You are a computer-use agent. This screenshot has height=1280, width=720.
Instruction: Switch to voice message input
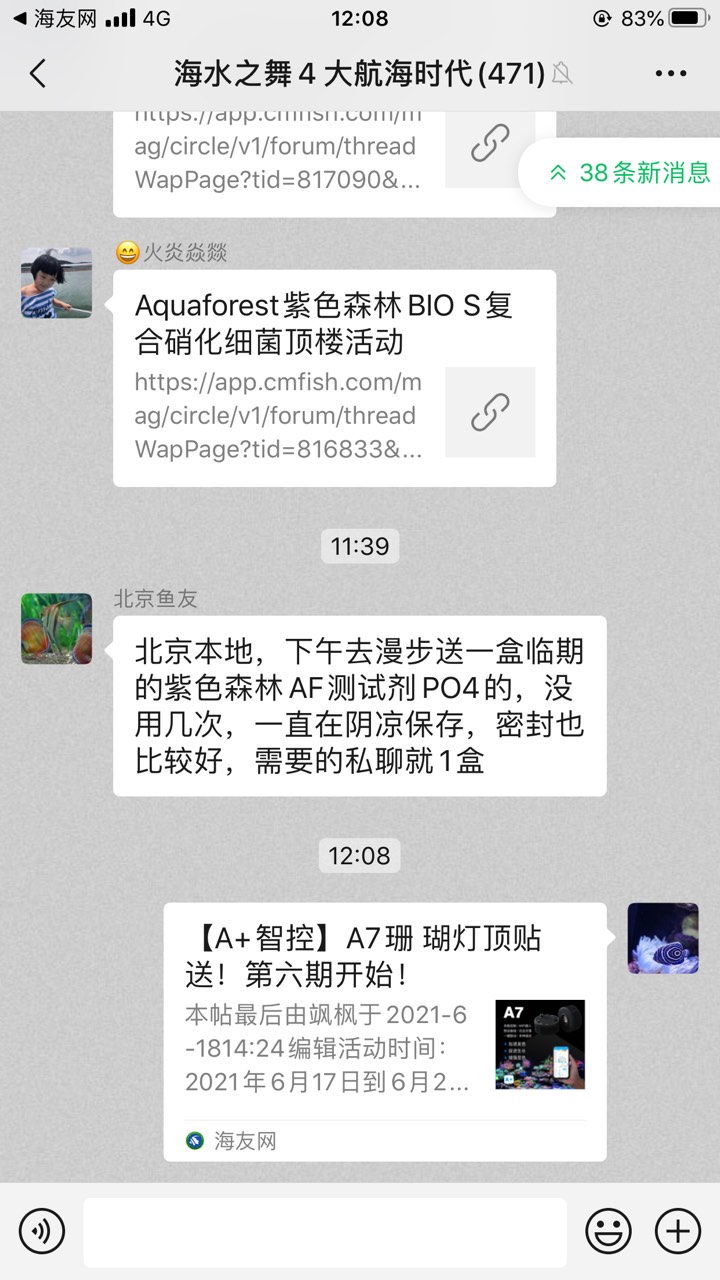coord(42,1229)
